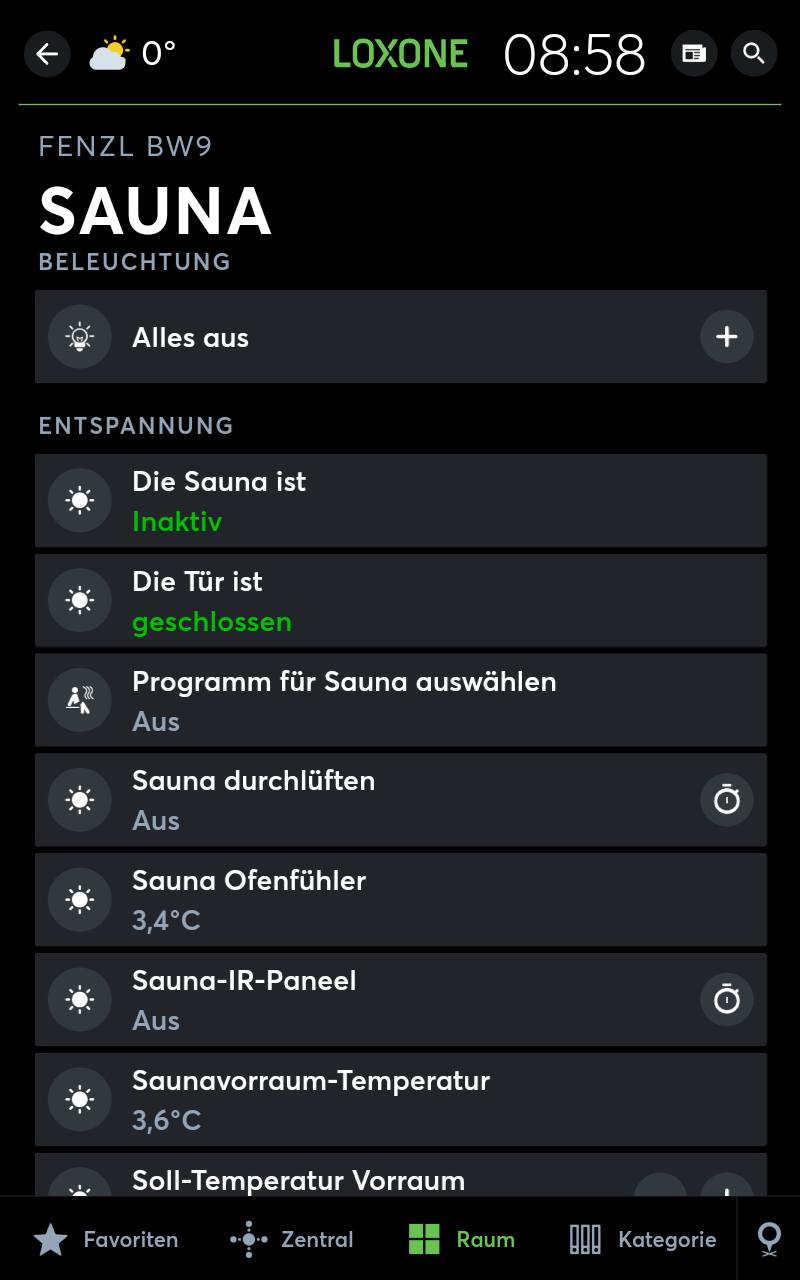Screen dimensions: 800x1280
Task: Open the search magnifier
Action: (x=754, y=54)
